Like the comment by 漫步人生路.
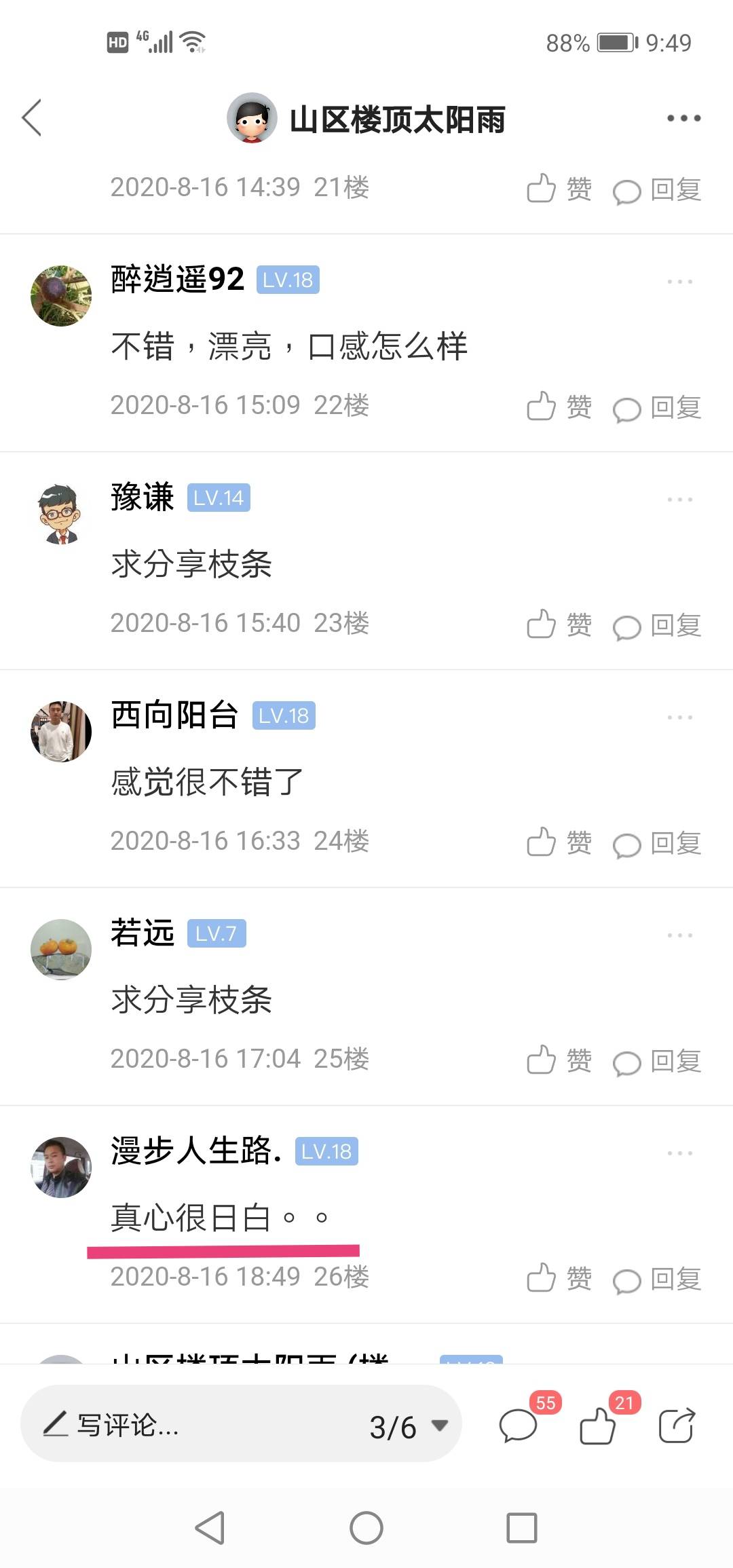Image resolution: width=733 pixels, height=1568 pixels. 559,1279
